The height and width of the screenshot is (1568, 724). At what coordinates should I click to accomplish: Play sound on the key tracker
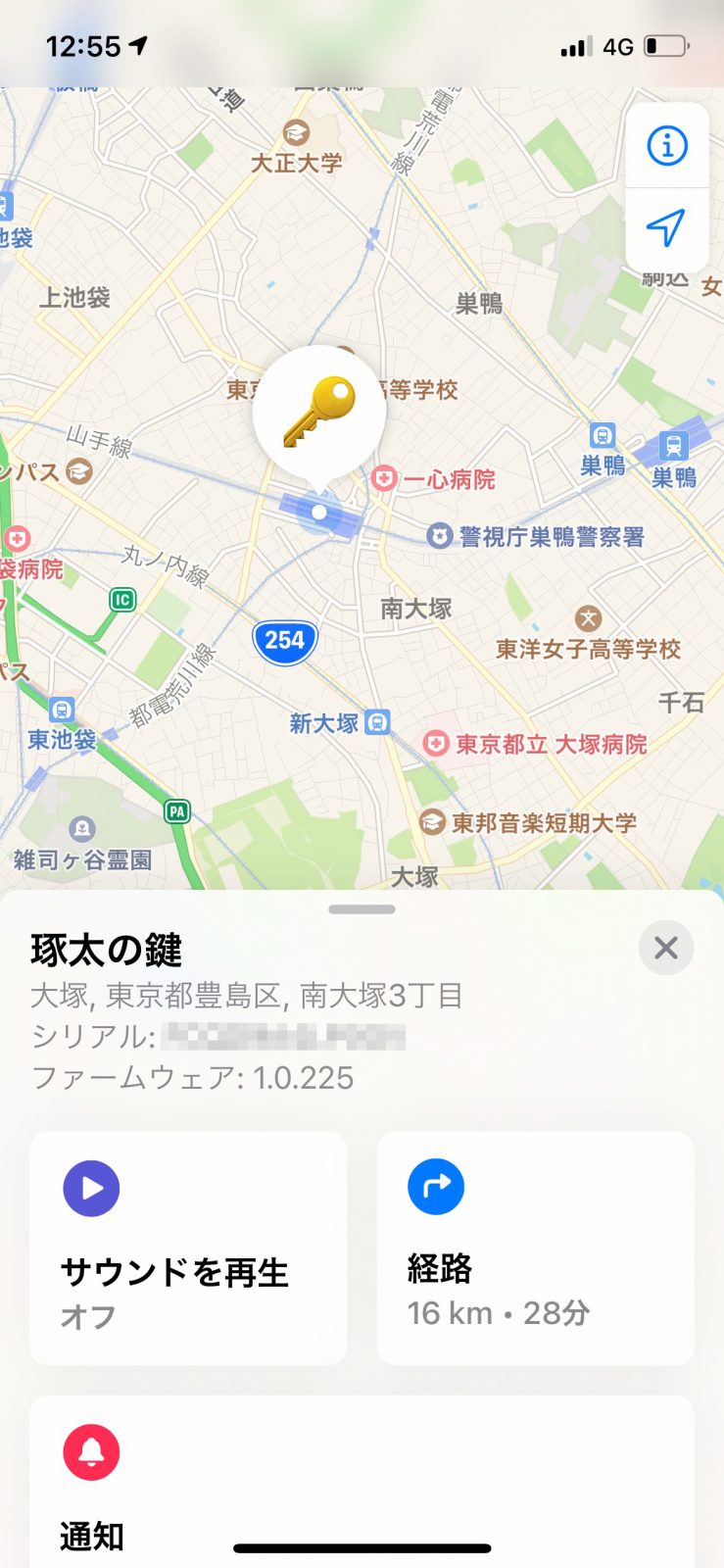pyautogui.click(x=188, y=1248)
